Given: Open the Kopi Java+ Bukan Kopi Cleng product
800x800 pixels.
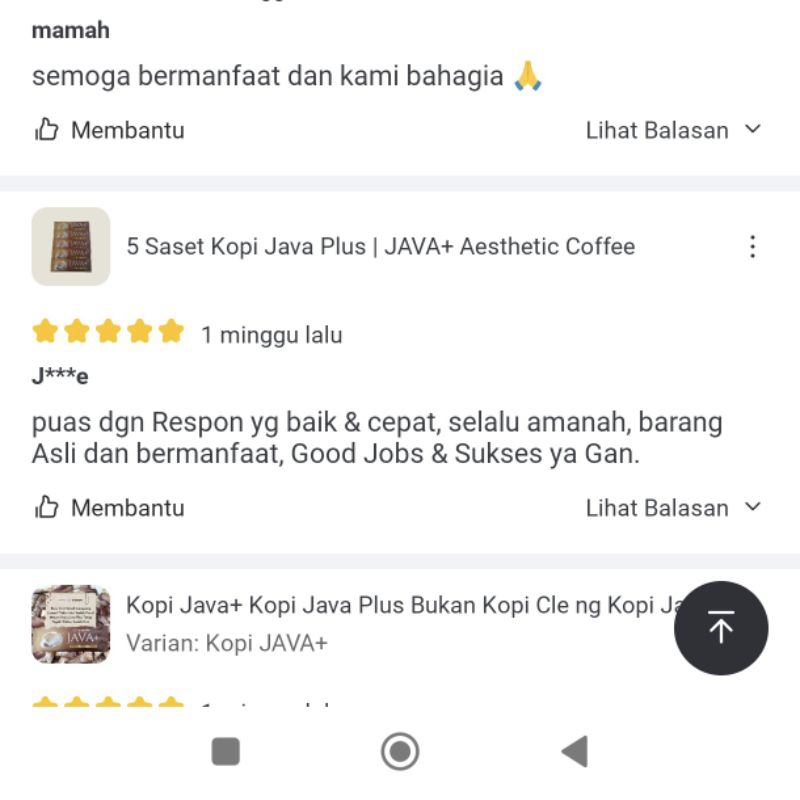Looking at the screenshot, I should coord(390,606).
